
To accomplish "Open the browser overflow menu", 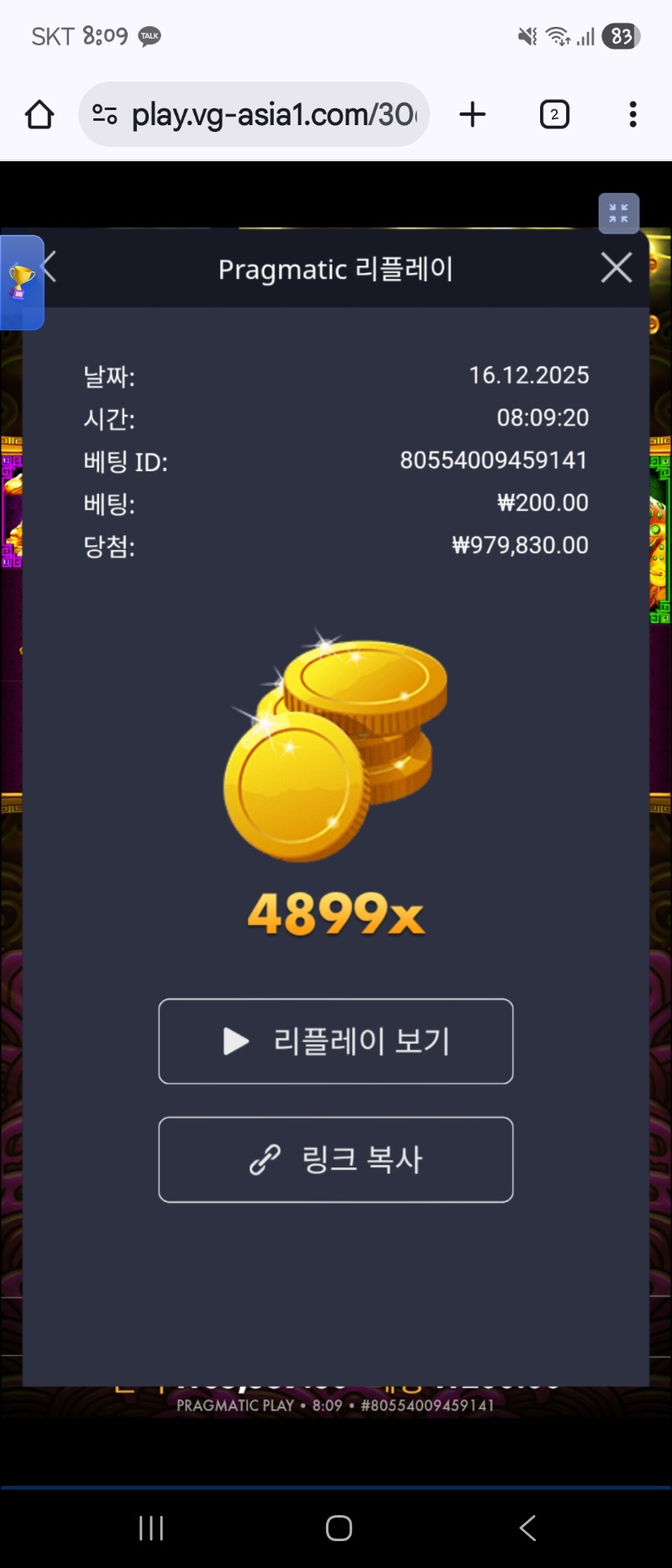I will 633,114.
